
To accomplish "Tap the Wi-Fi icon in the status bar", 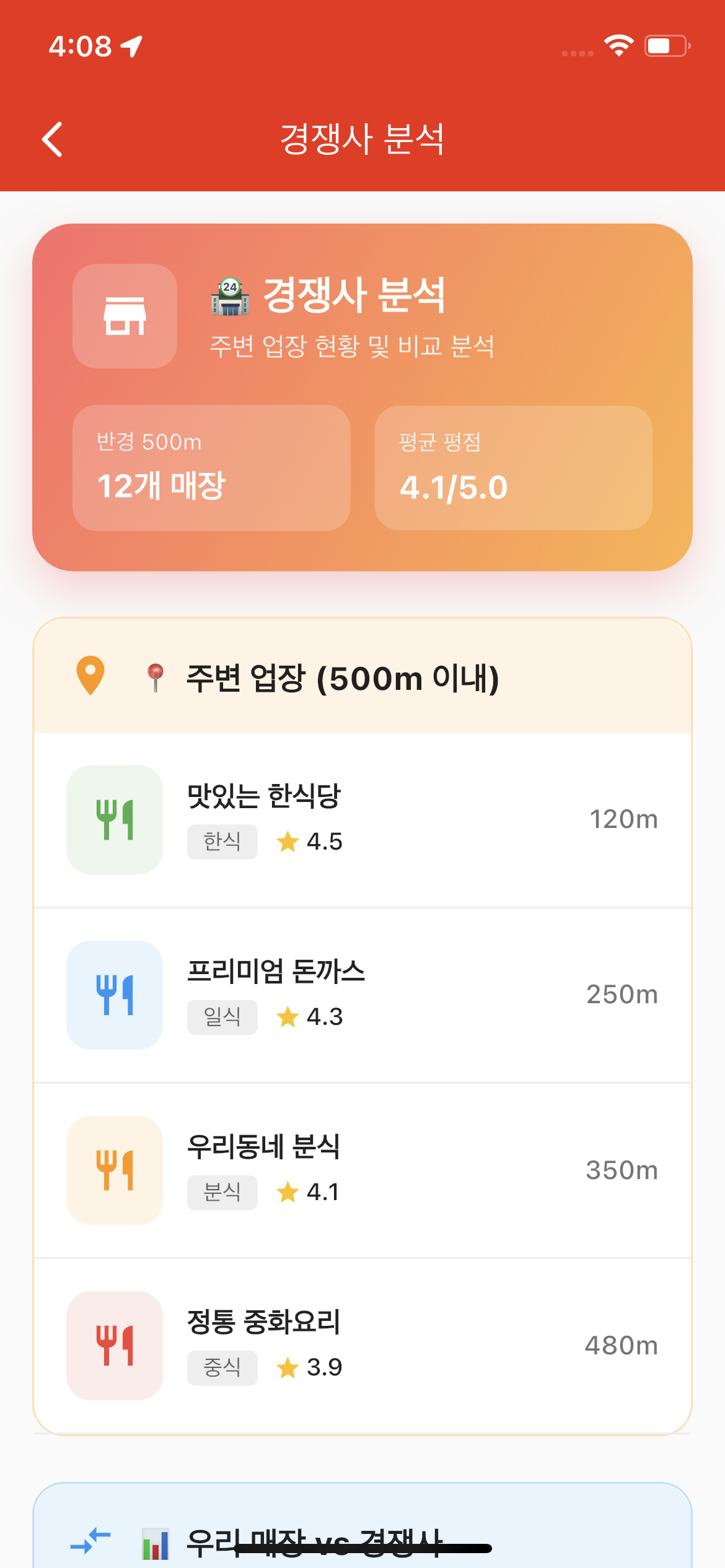I will tap(619, 44).
